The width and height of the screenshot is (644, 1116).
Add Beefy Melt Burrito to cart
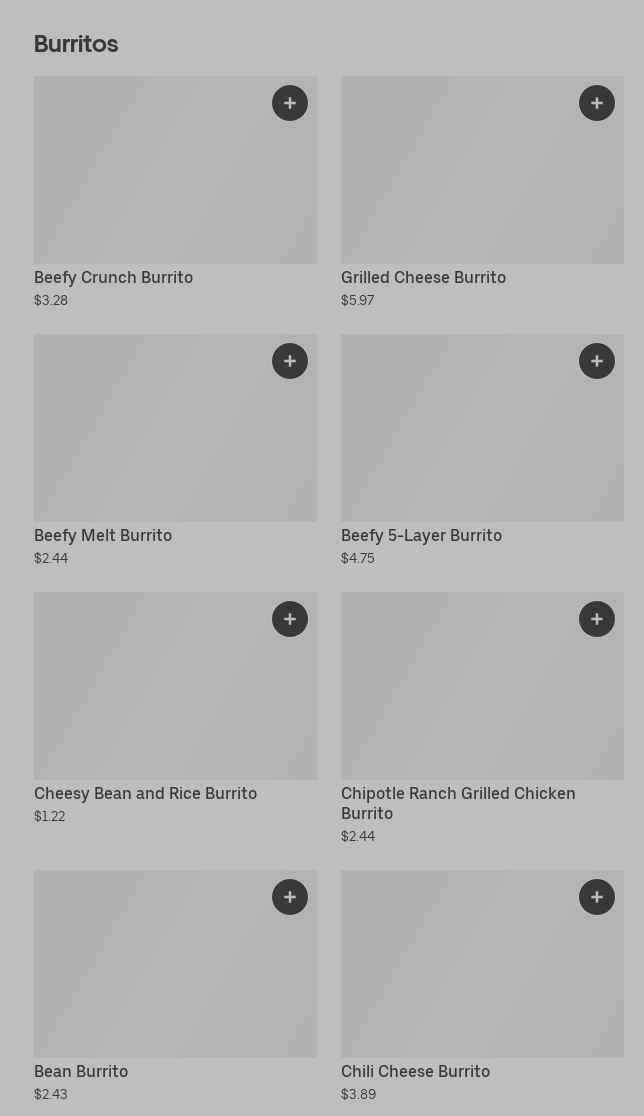290,361
